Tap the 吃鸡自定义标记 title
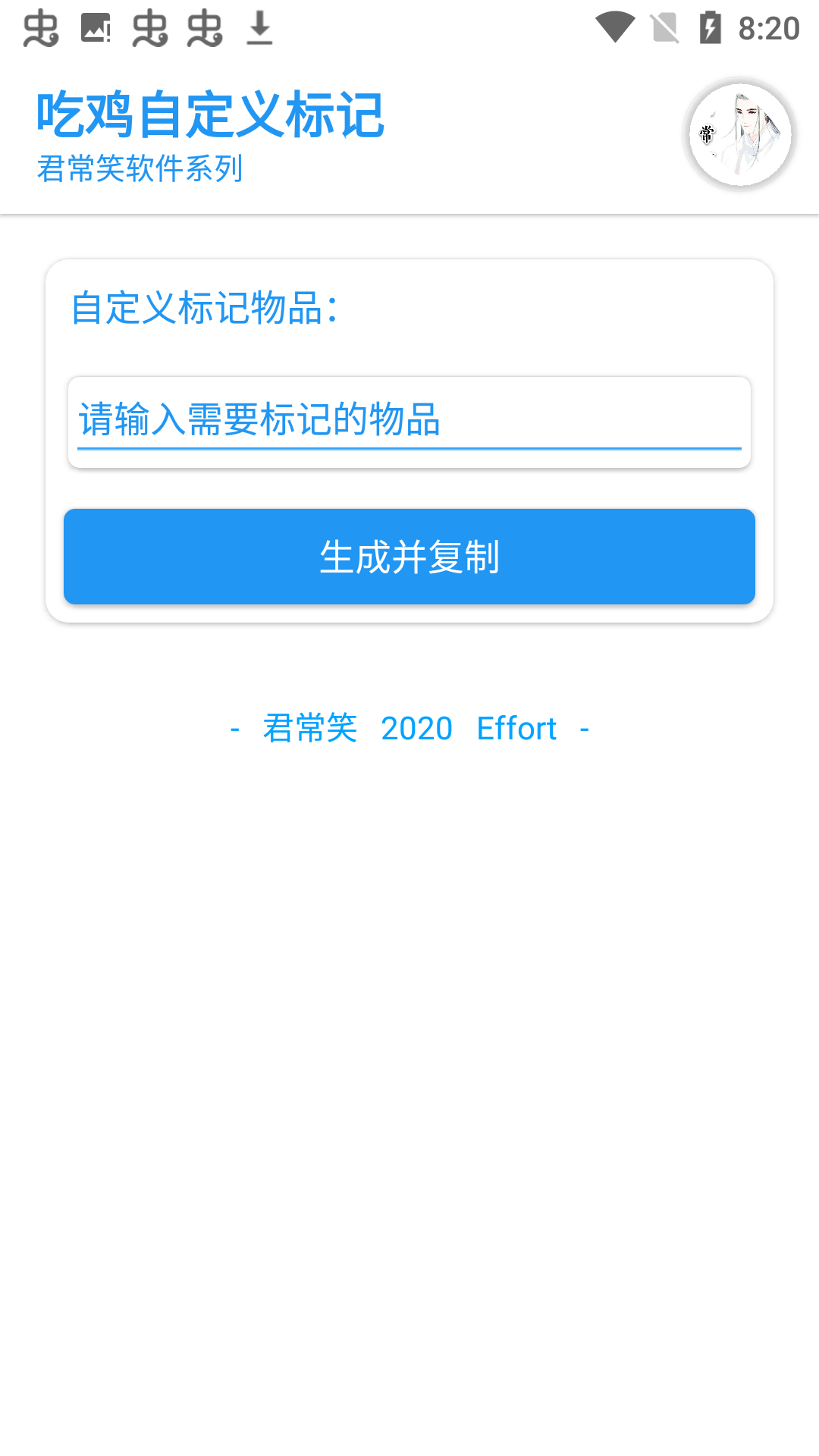This screenshot has width=819, height=1456. (x=210, y=115)
